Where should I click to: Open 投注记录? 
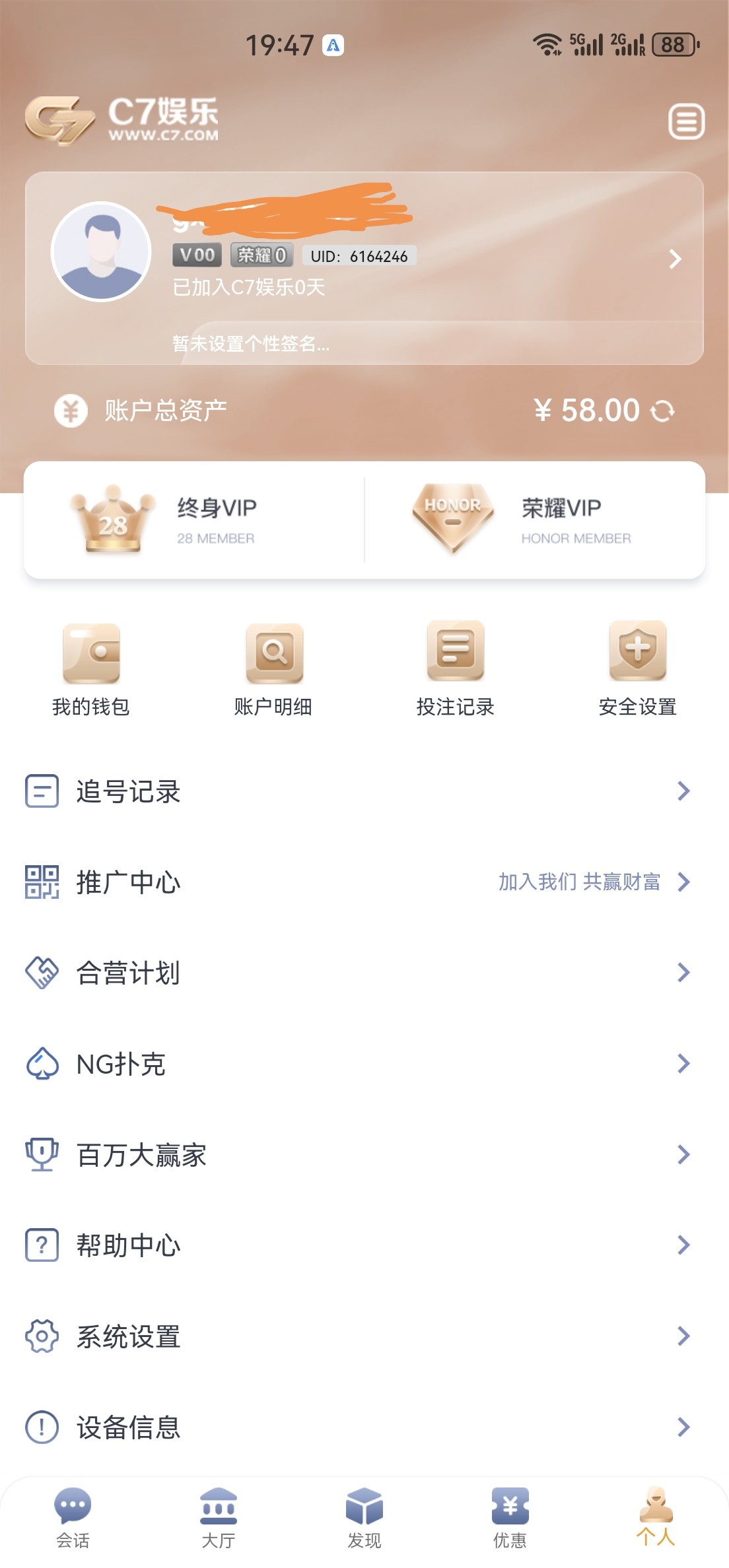[x=456, y=669]
